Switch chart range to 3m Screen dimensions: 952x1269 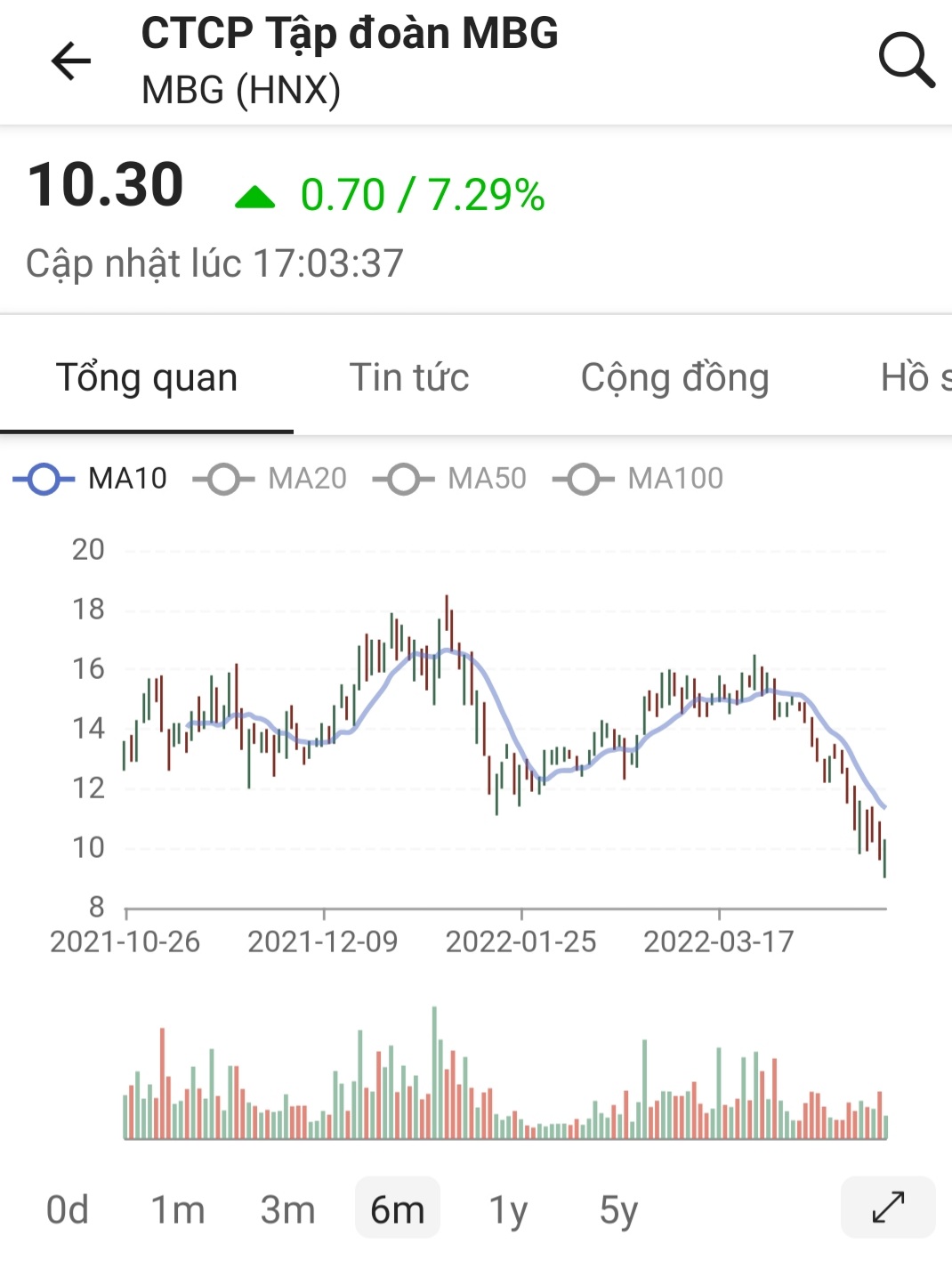[287, 1209]
